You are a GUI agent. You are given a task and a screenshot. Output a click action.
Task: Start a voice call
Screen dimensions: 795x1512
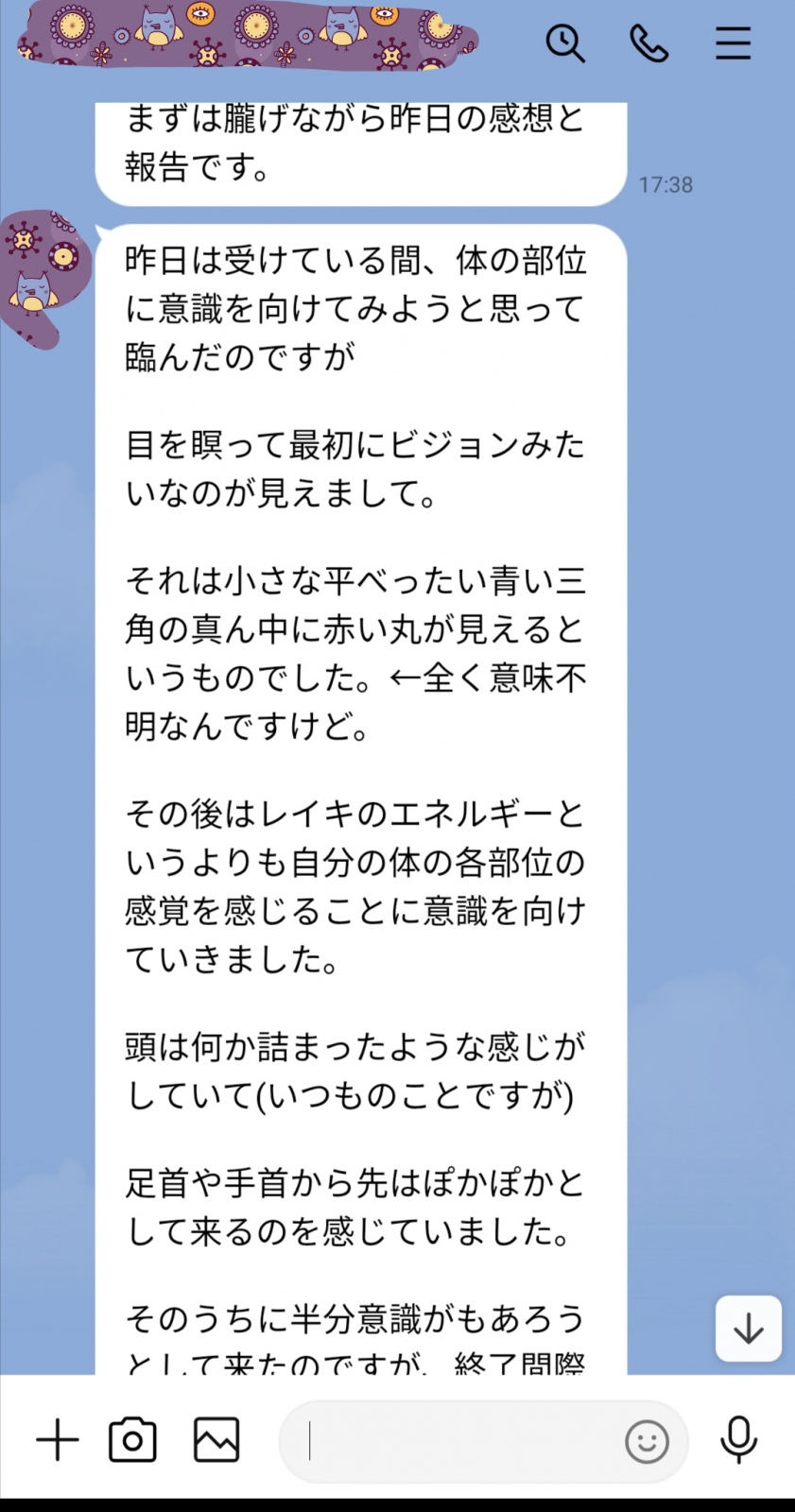click(648, 43)
